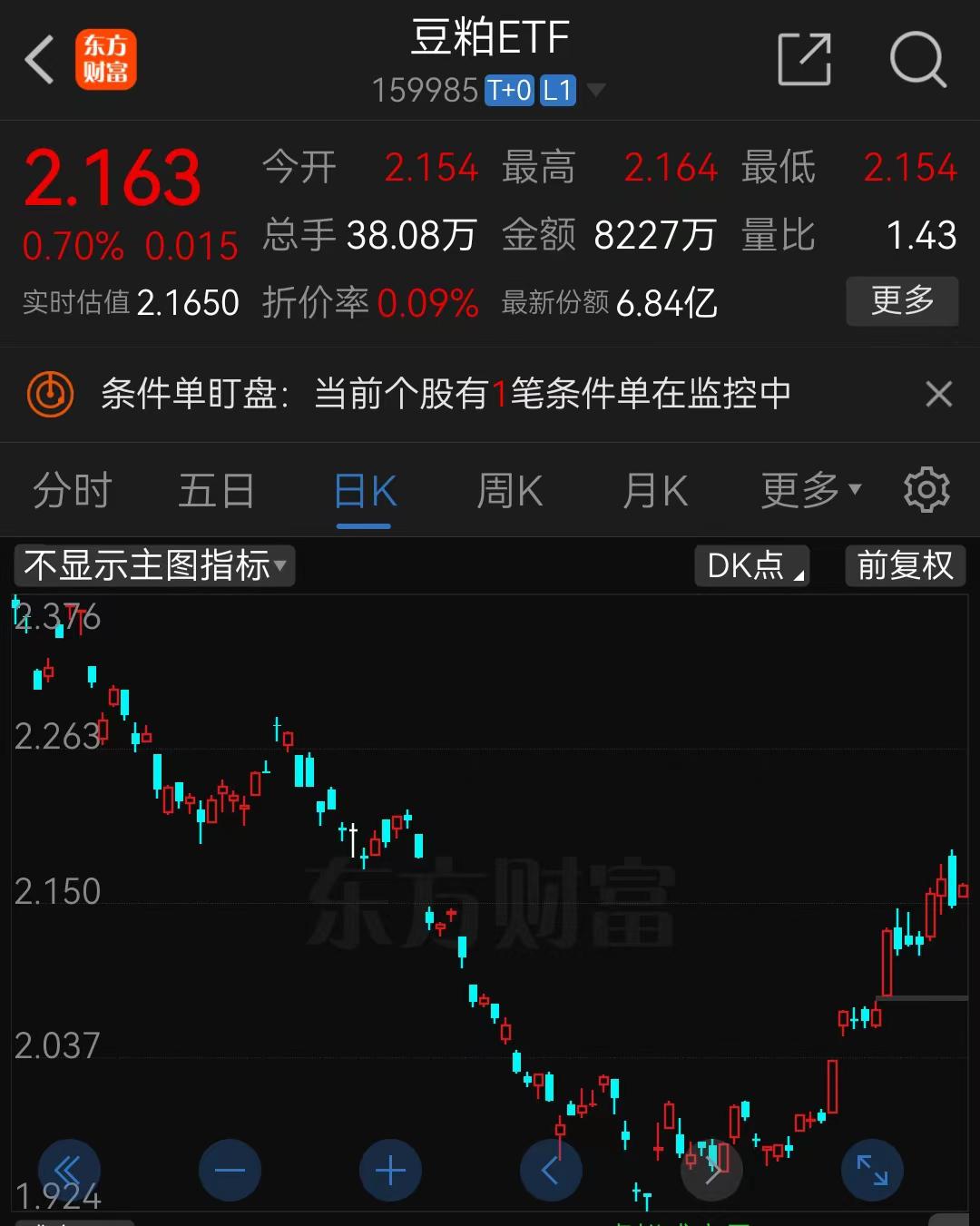Select the 日K chart tab

point(365,491)
